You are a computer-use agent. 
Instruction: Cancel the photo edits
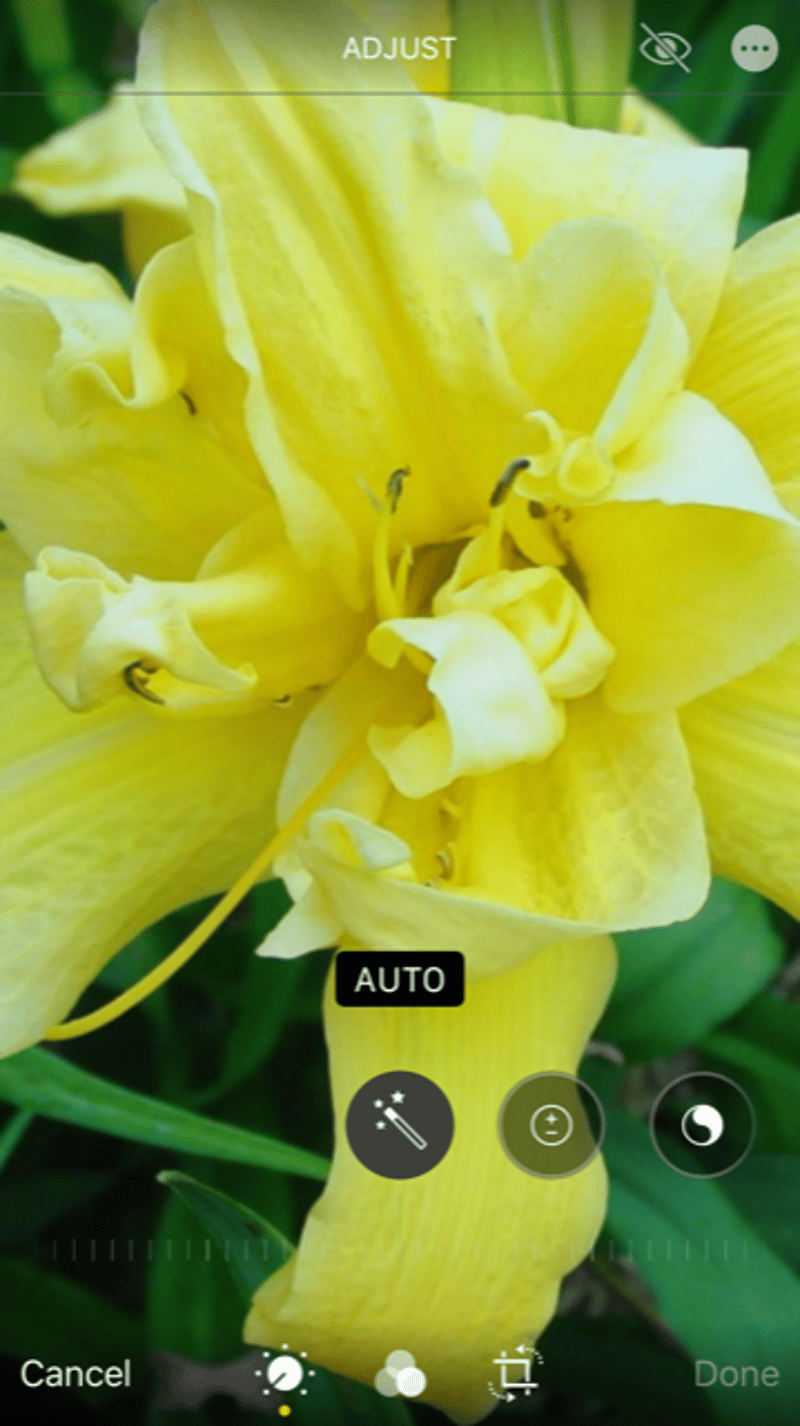tap(76, 1374)
